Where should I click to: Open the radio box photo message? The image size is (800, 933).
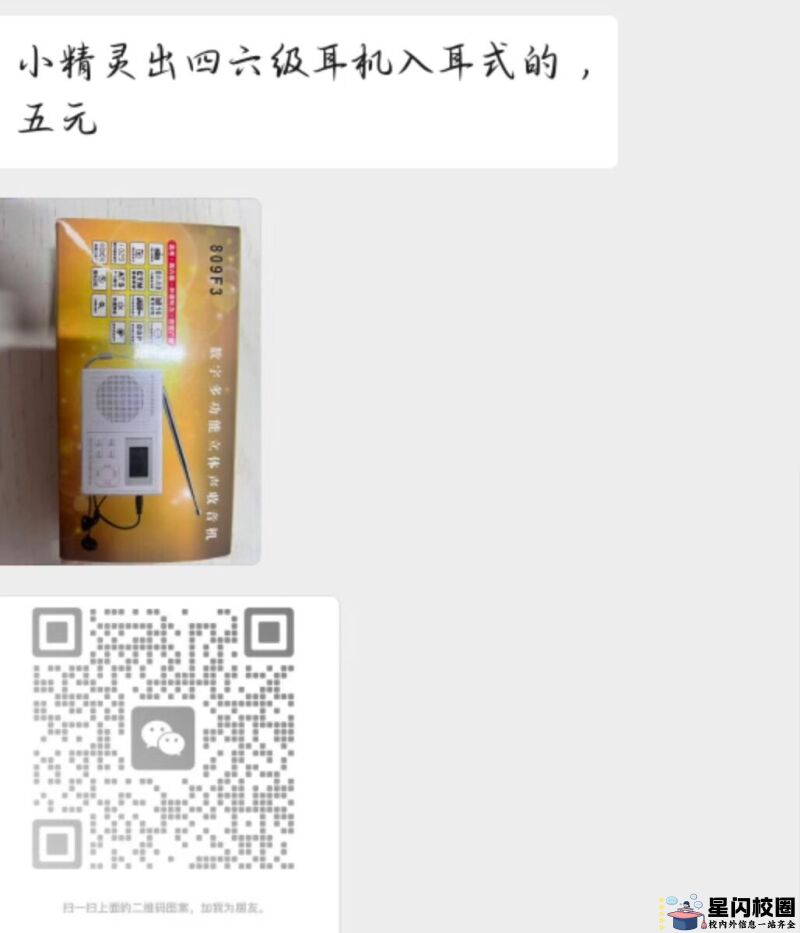click(x=130, y=381)
